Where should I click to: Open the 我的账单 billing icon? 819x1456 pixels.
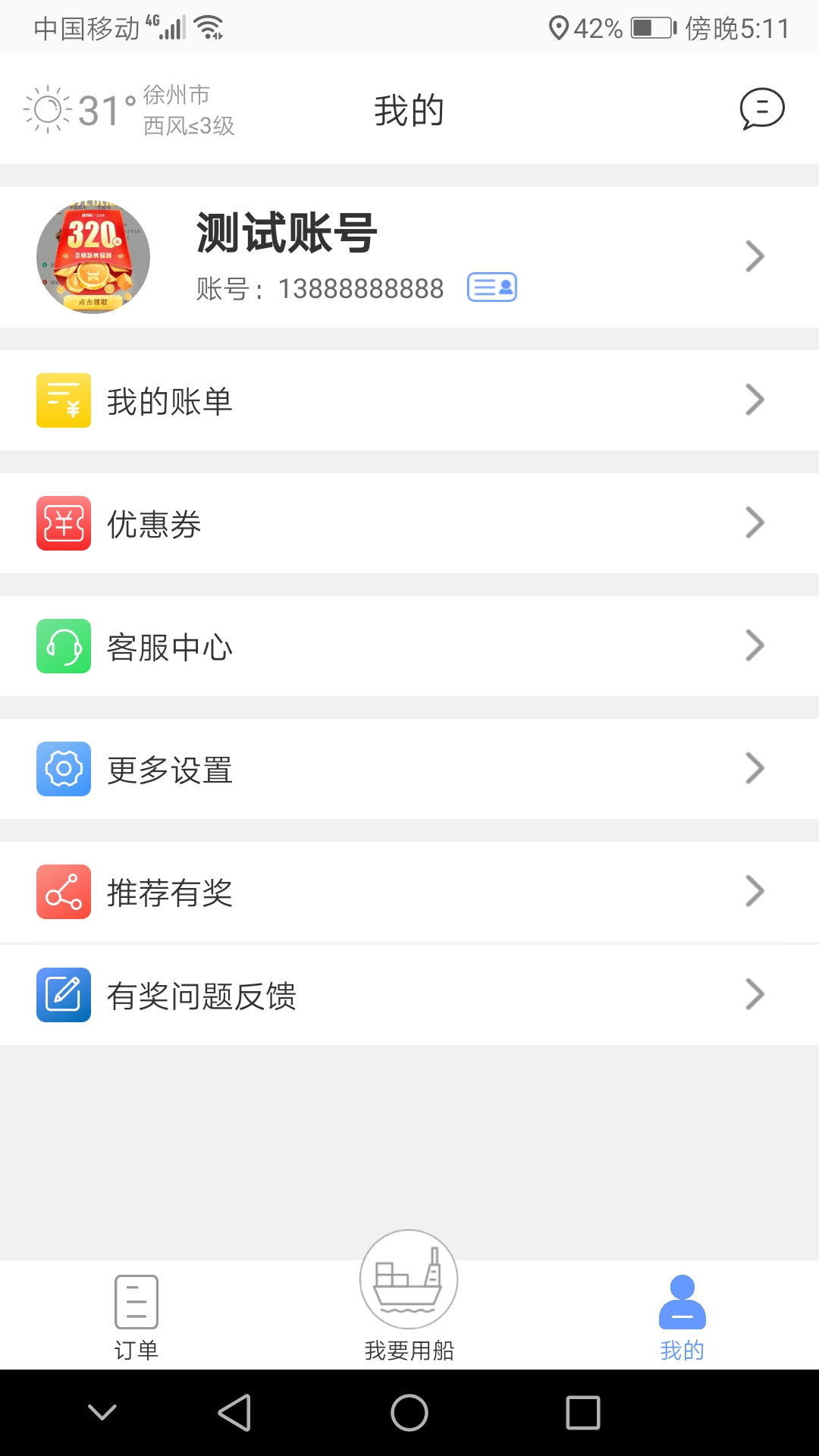point(64,400)
